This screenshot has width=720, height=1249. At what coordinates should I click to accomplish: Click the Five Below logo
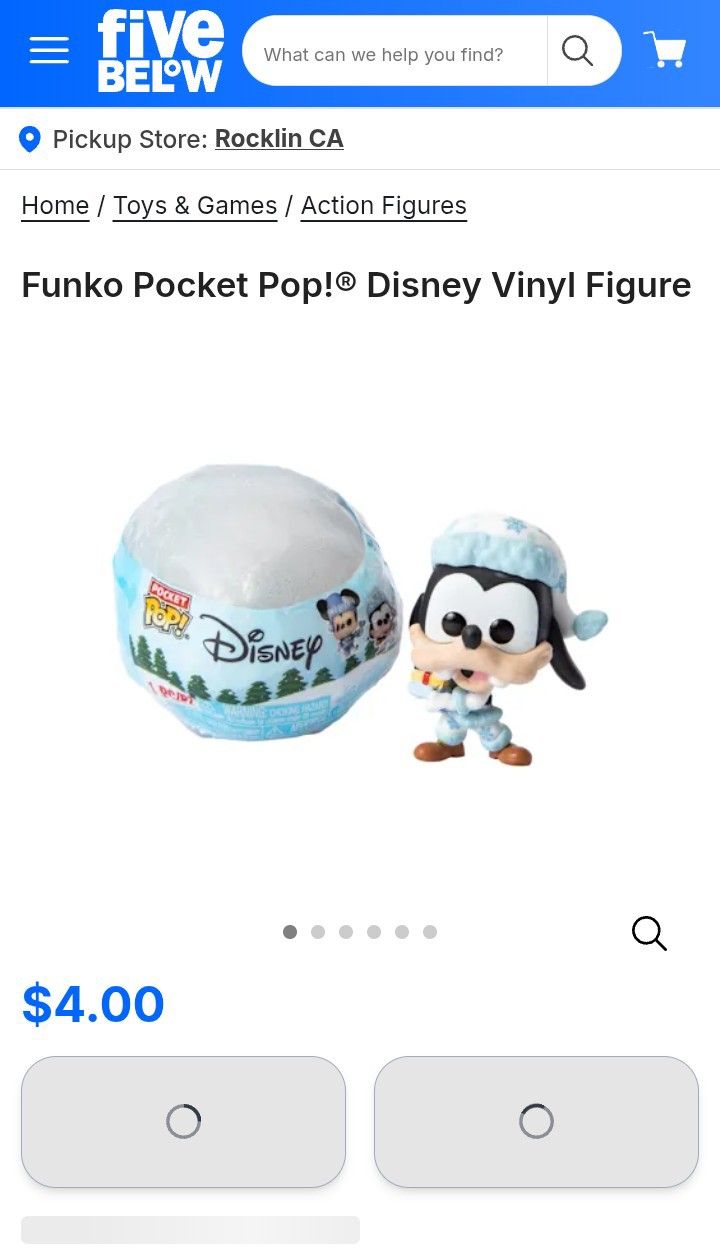[160, 51]
